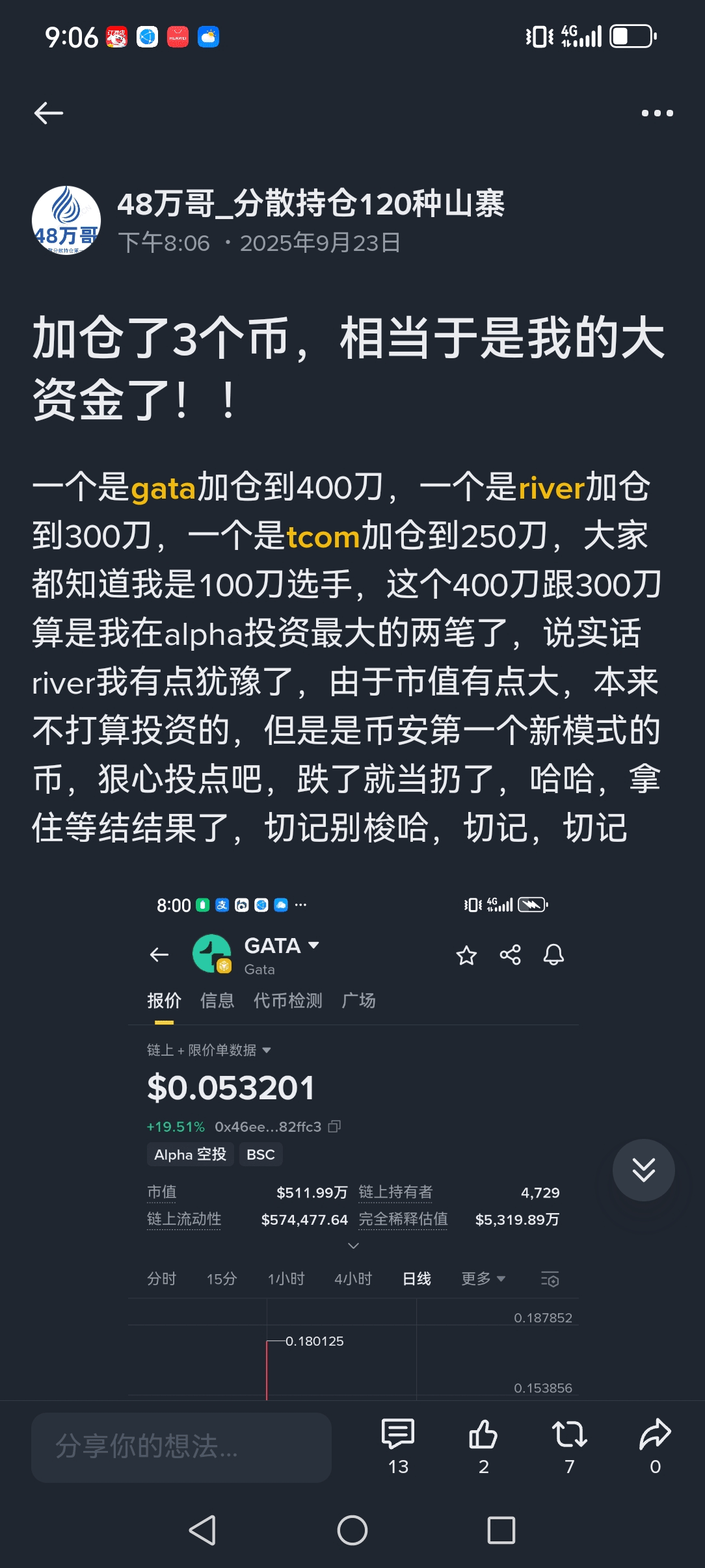Go to the system home screen
Viewport: 705px width, 1568px height.
click(x=352, y=1530)
